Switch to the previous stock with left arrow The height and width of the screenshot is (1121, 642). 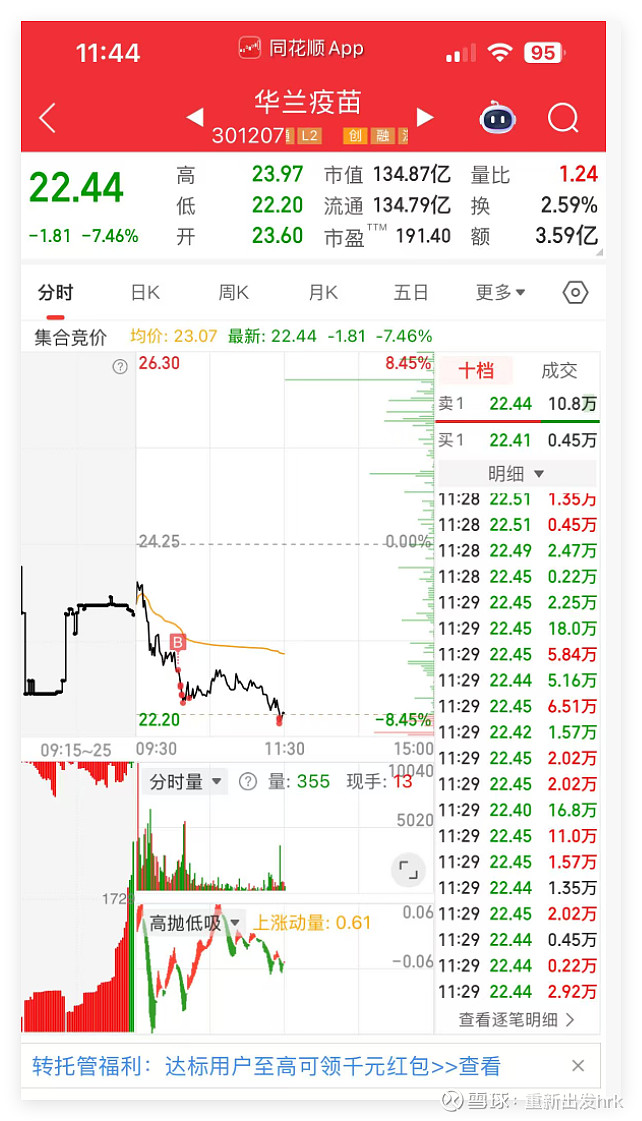[195, 118]
